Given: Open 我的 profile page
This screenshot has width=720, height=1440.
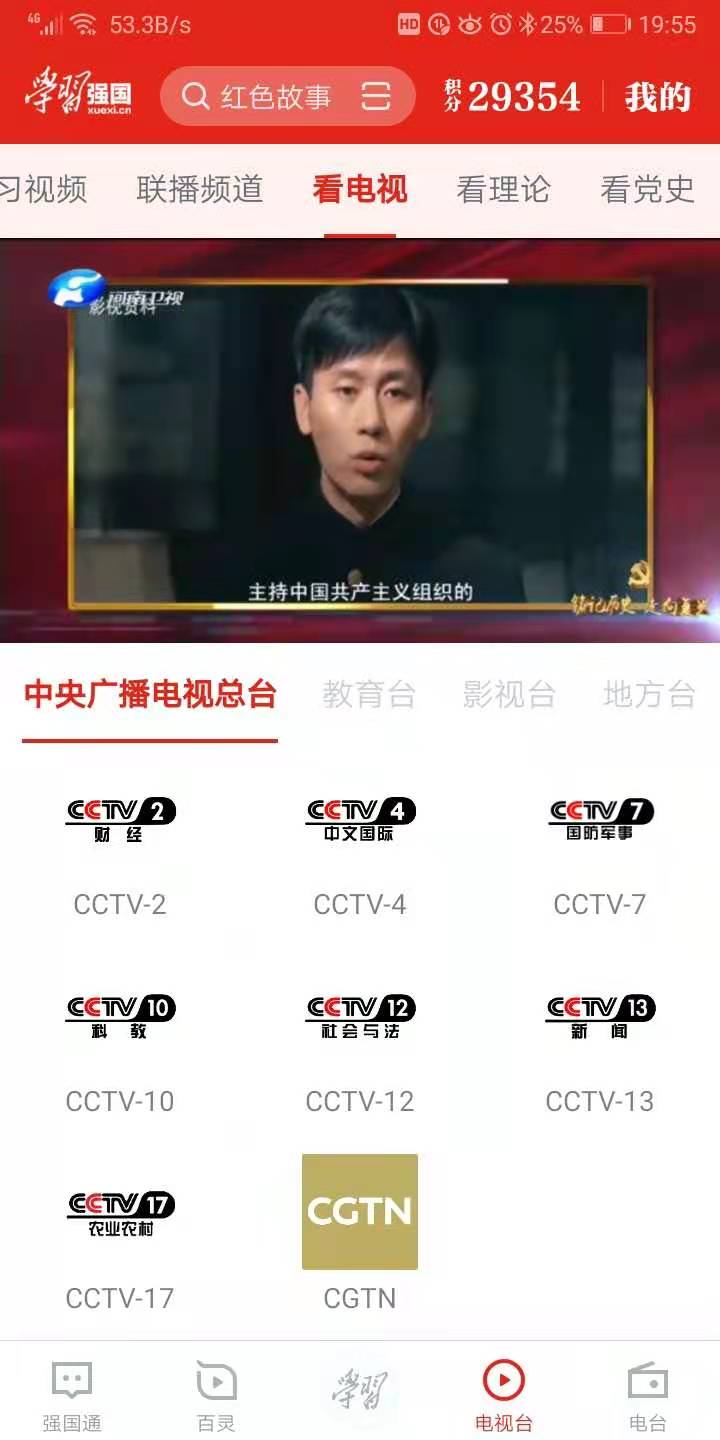Looking at the screenshot, I should coord(657,97).
